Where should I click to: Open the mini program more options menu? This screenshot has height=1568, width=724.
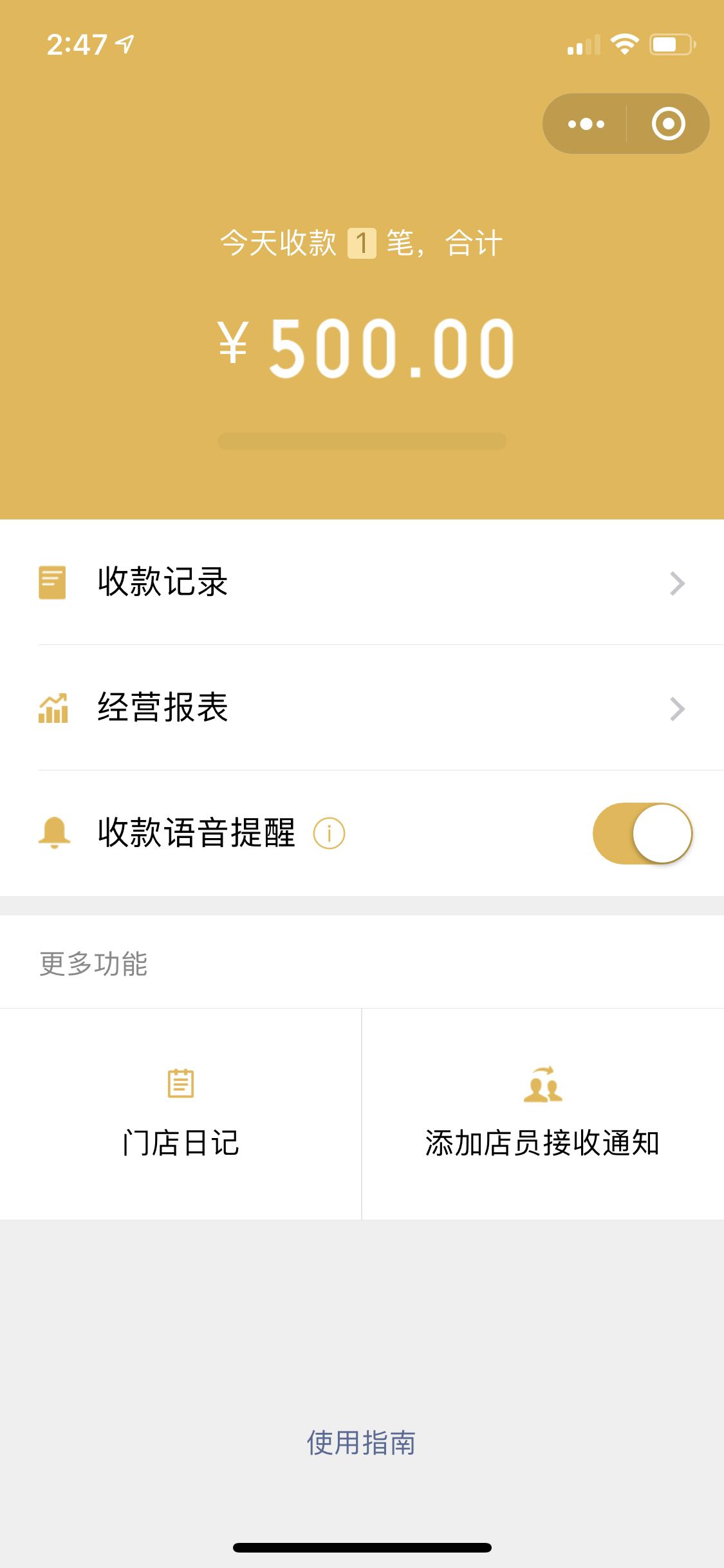click(586, 124)
